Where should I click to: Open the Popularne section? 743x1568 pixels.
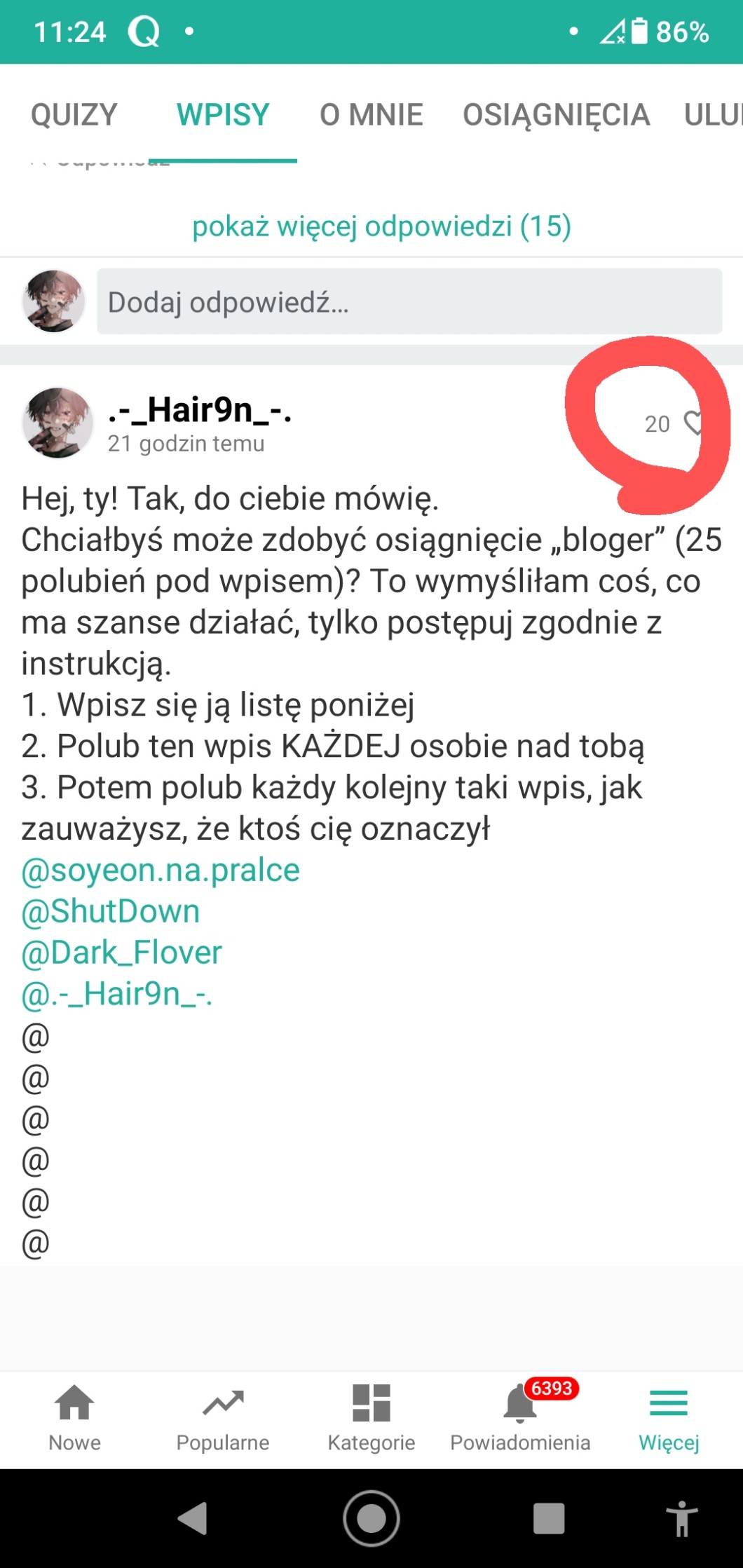(x=223, y=1417)
